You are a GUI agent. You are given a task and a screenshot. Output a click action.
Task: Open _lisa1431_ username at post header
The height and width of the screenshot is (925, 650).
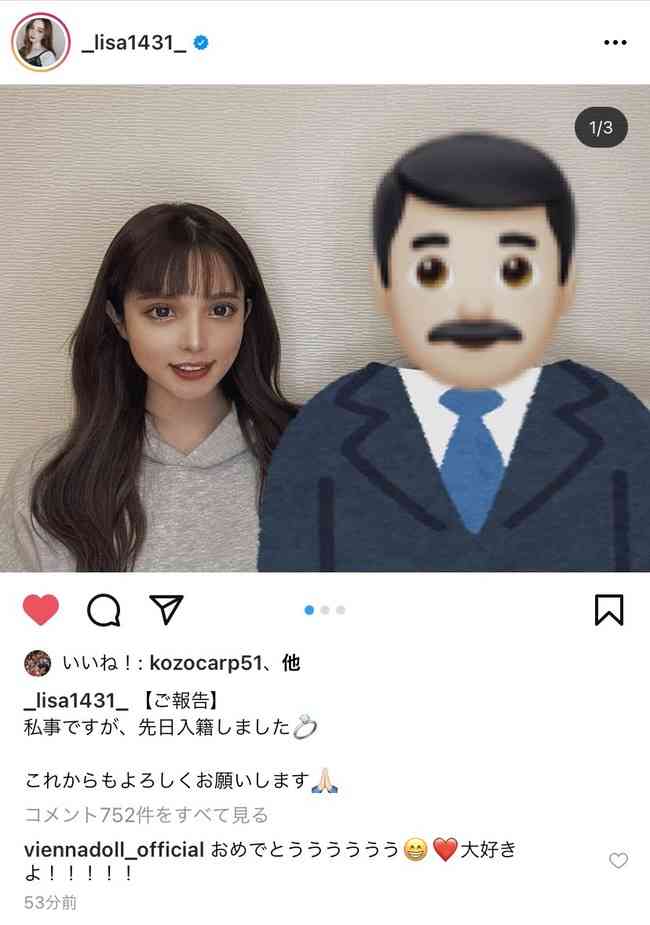133,43
